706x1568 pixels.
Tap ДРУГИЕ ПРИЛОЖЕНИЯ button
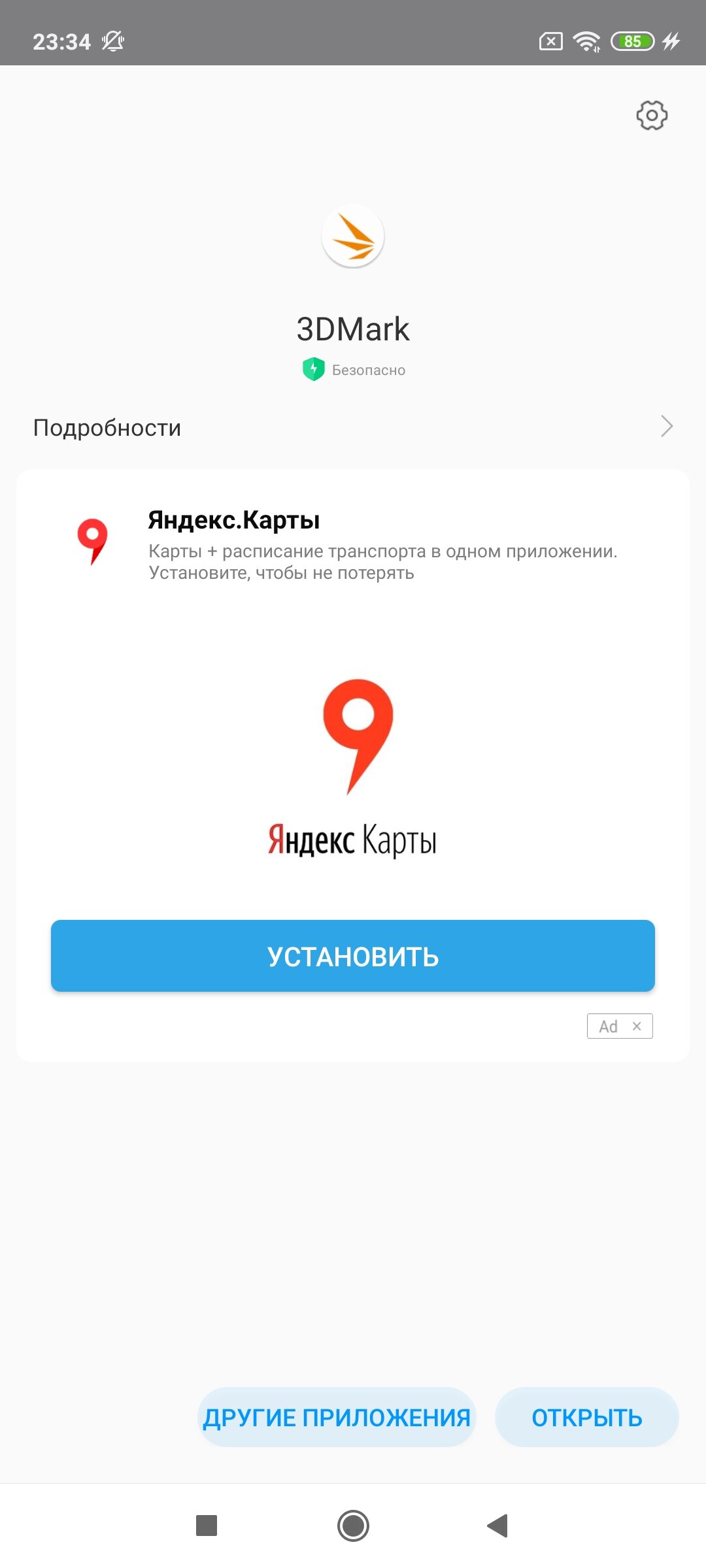(x=337, y=1416)
